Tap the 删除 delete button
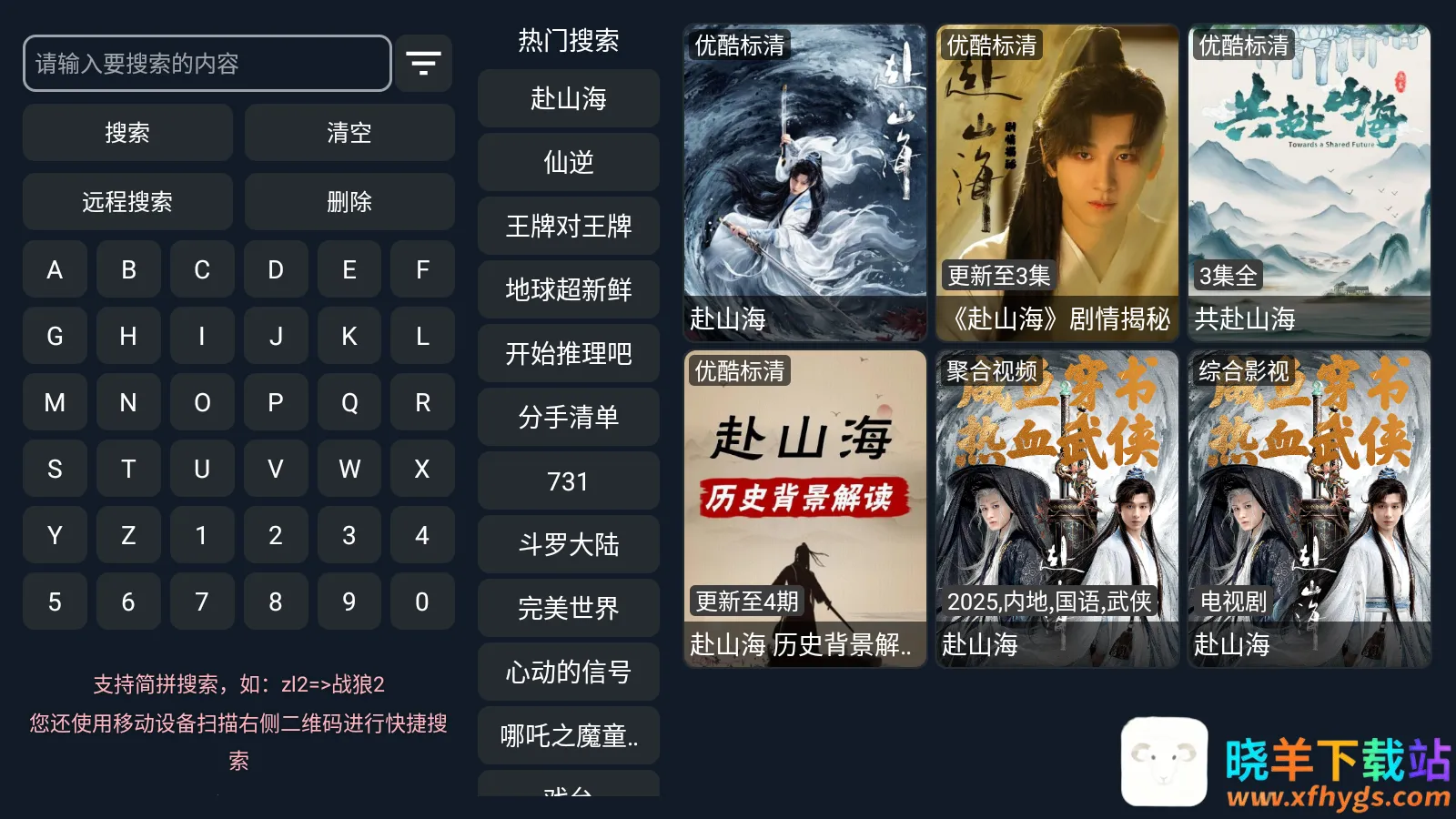Viewport: 1456px width, 819px height. click(x=349, y=202)
